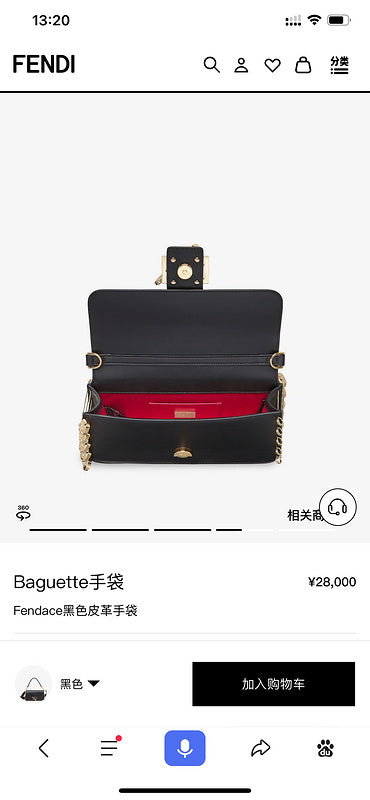
Task: Open the wishlist heart icon
Action: point(272,65)
